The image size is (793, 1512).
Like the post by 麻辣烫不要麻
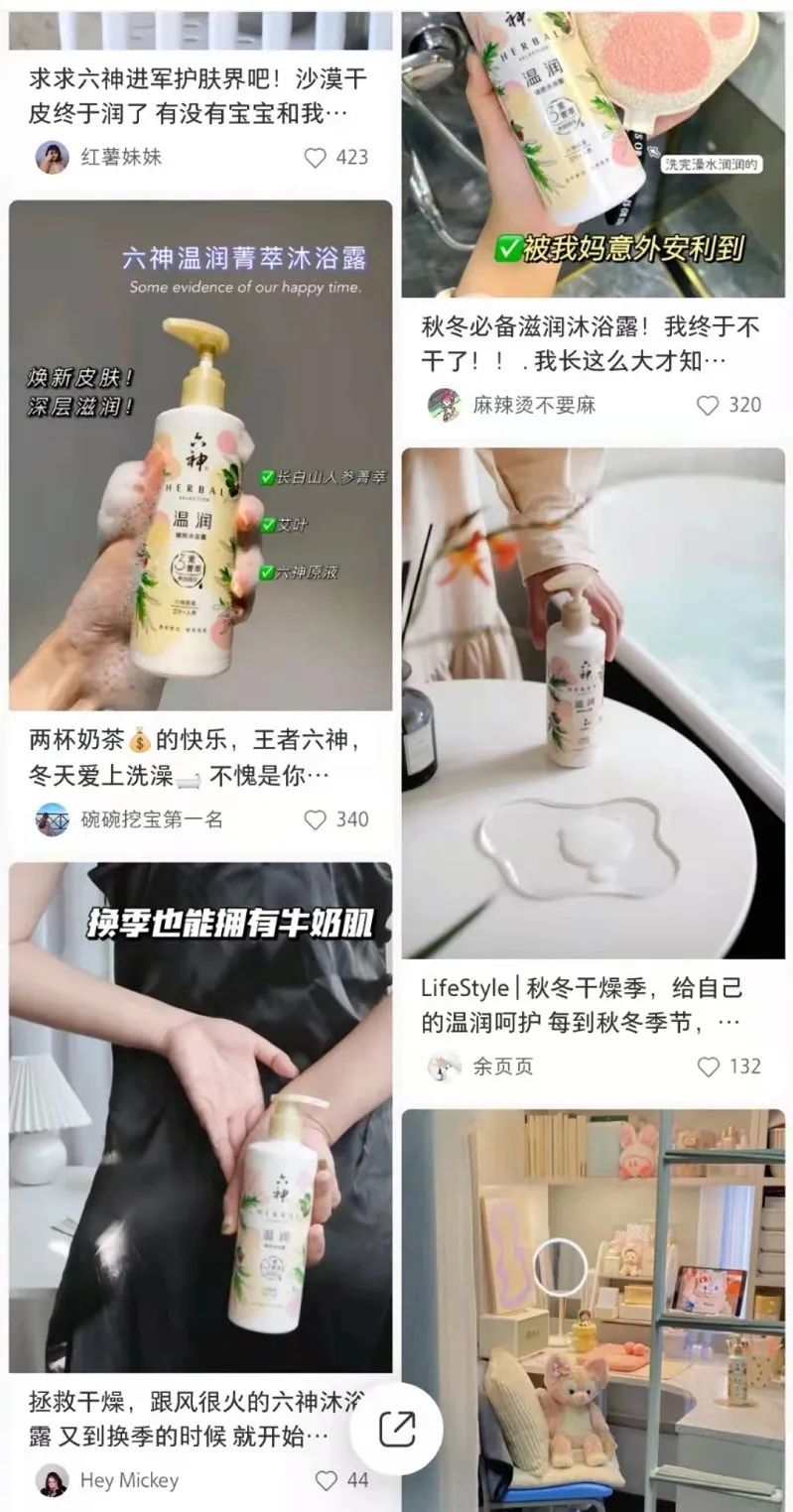(x=708, y=405)
